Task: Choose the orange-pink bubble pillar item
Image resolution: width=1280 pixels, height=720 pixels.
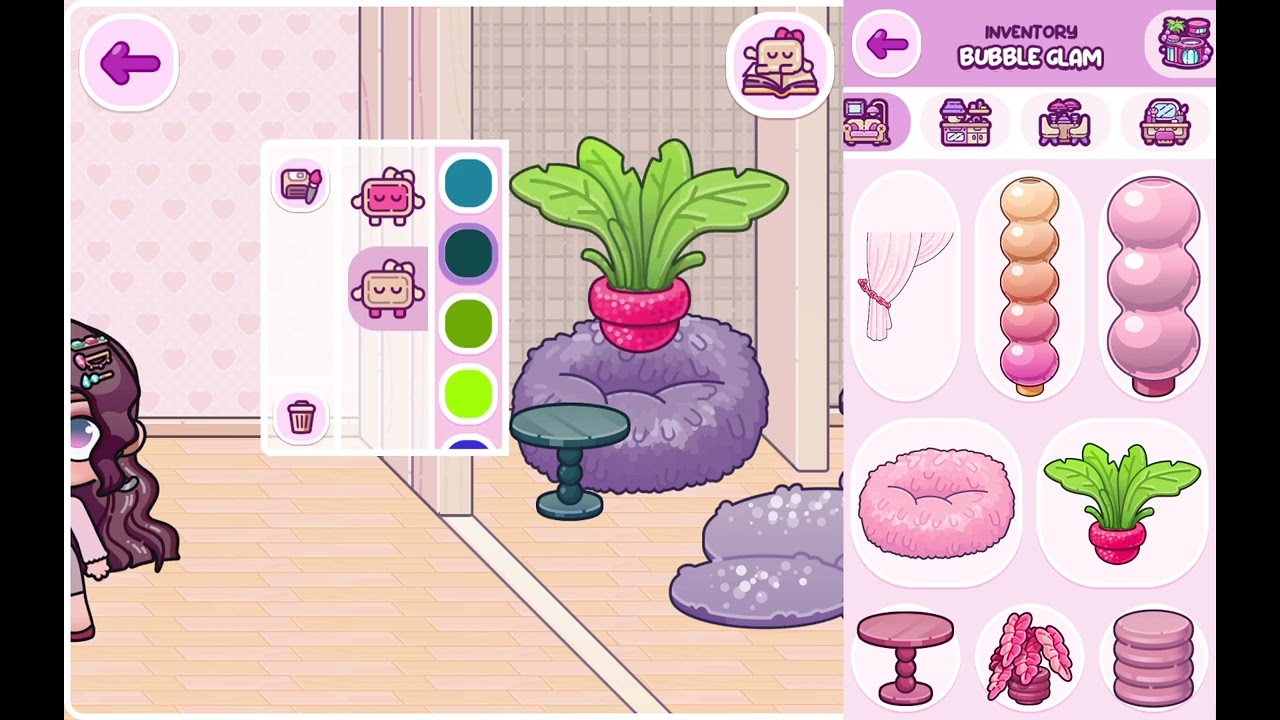Action: [x=1029, y=286]
